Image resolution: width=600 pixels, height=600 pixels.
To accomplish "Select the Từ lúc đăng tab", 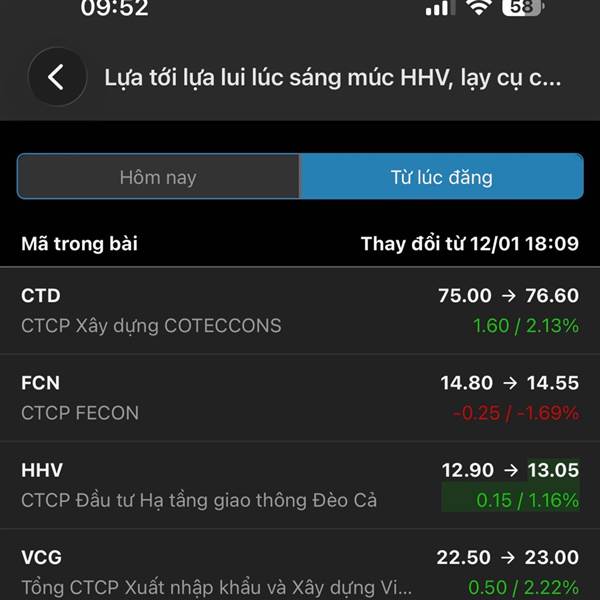I will 441,178.
